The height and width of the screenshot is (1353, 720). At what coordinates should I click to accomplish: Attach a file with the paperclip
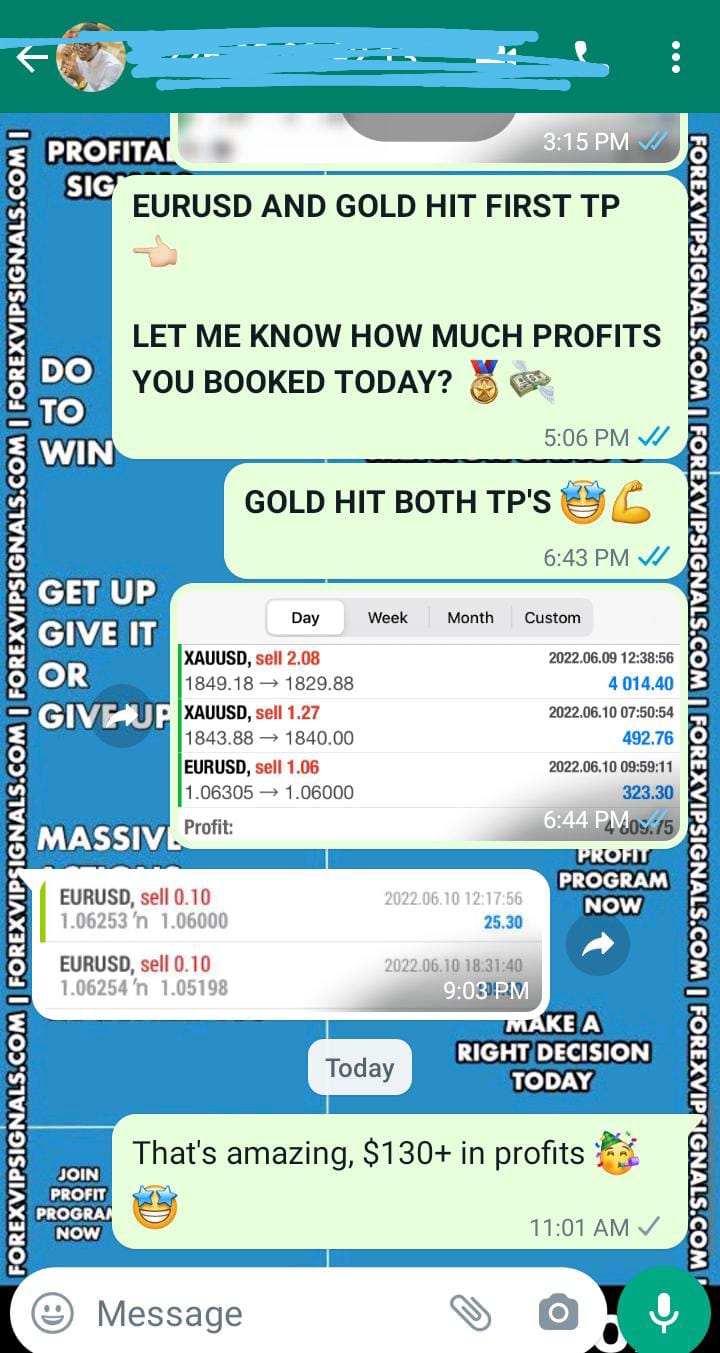tap(467, 1312)
